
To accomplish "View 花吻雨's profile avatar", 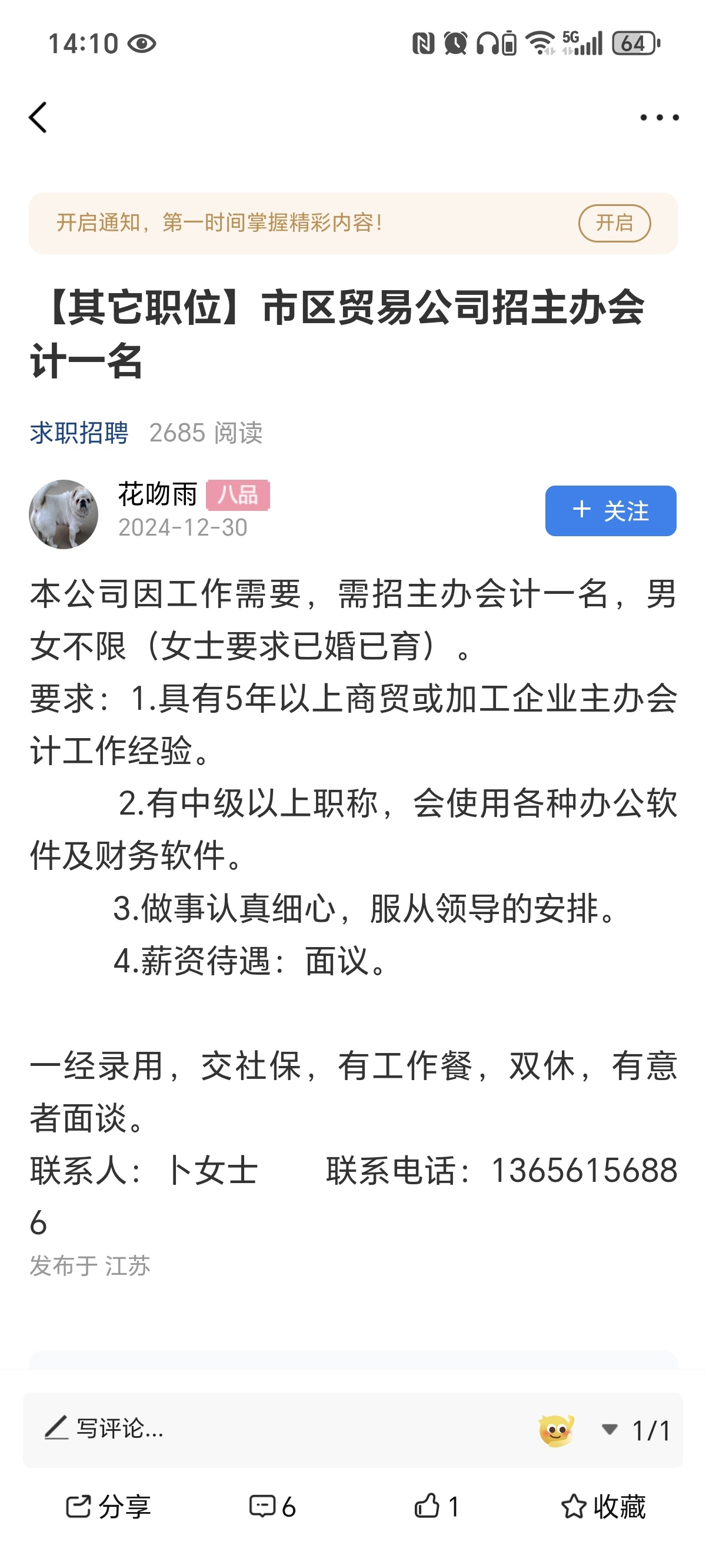I will coord(64,514).
